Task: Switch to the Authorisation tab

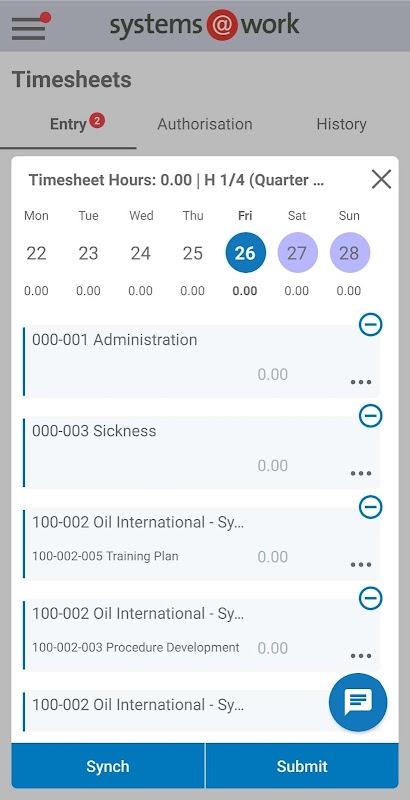Action: pos(204,124)
